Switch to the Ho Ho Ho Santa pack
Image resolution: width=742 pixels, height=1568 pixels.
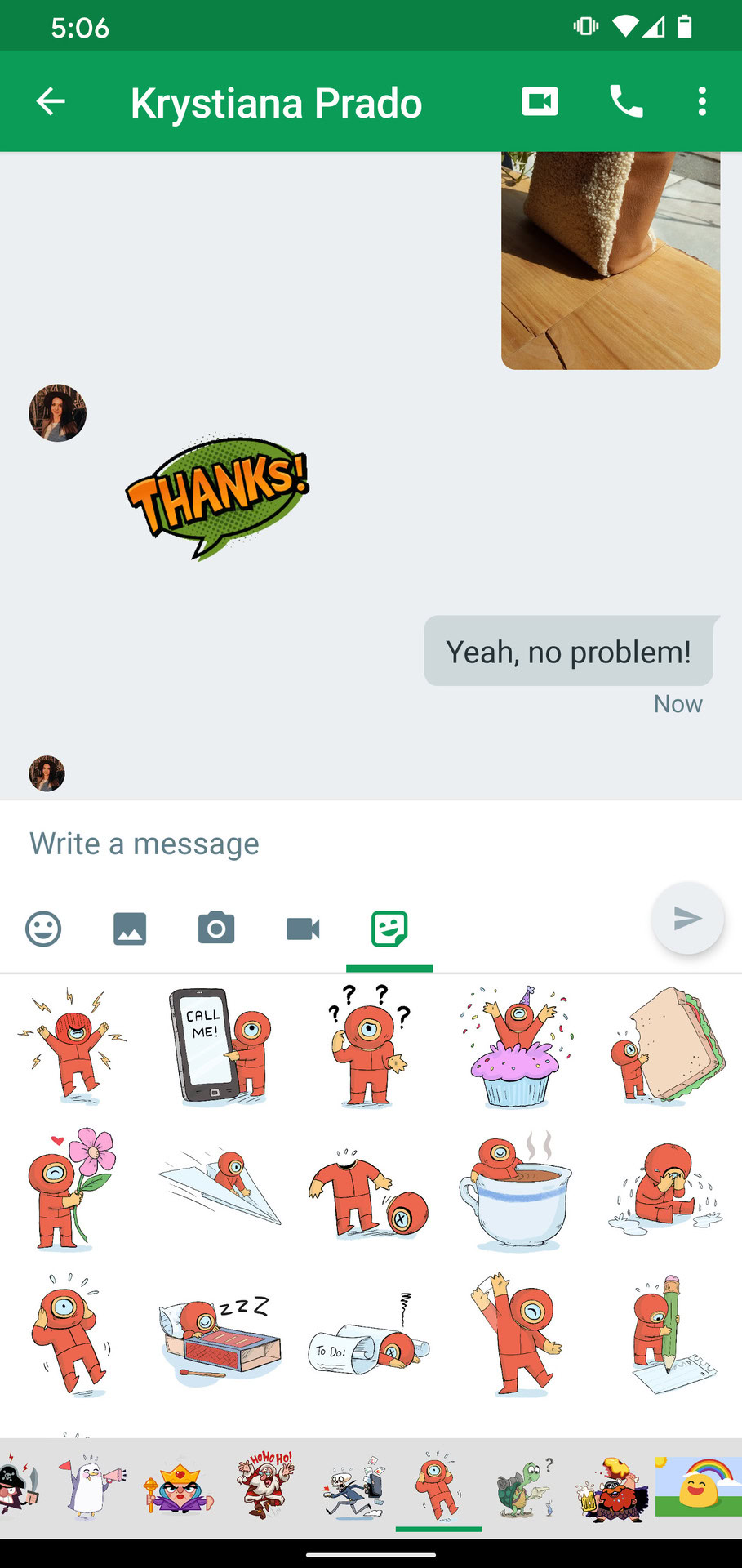pos(264,1485)
